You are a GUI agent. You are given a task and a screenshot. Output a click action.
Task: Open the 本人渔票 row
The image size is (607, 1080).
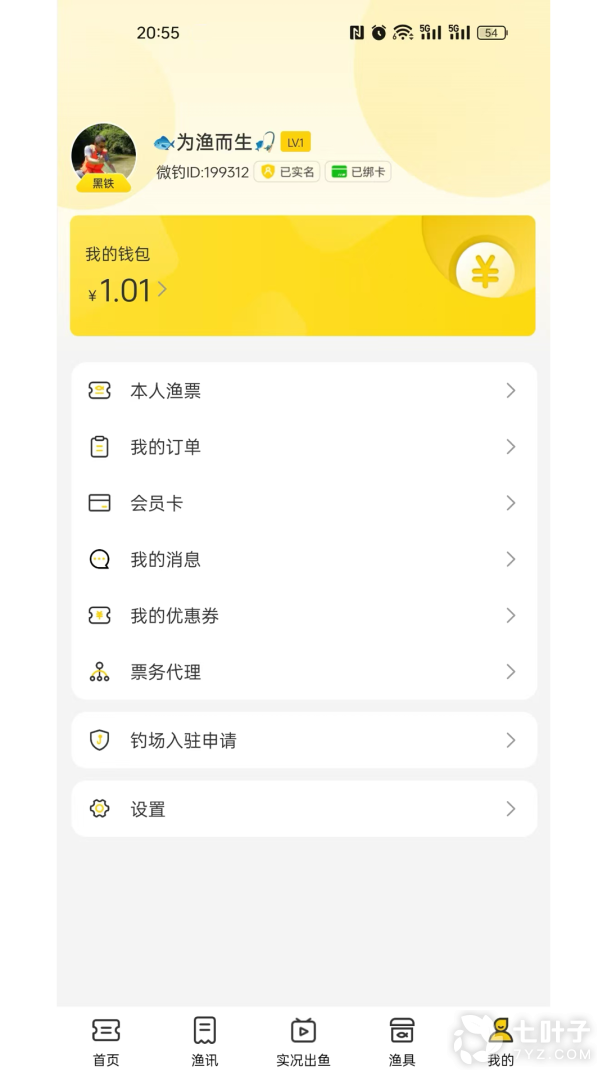(303, 391)
